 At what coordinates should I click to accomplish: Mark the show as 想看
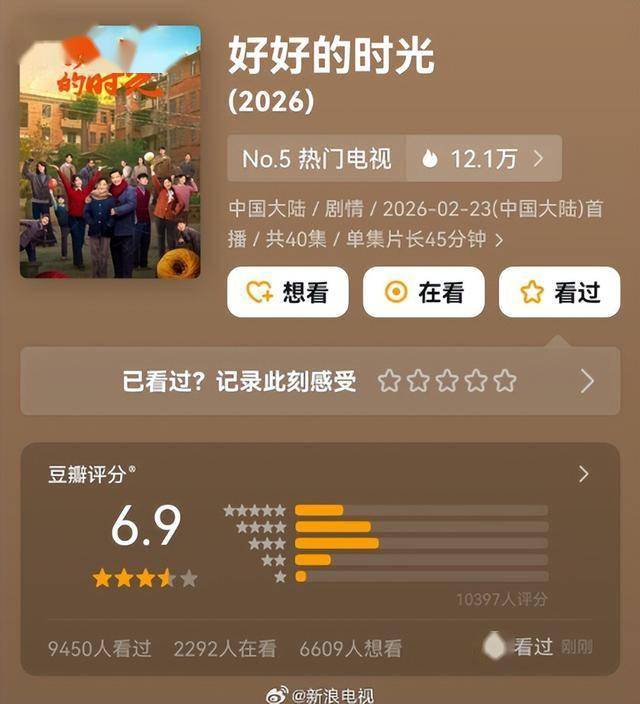pyautogui.click(x=287, y=292)
